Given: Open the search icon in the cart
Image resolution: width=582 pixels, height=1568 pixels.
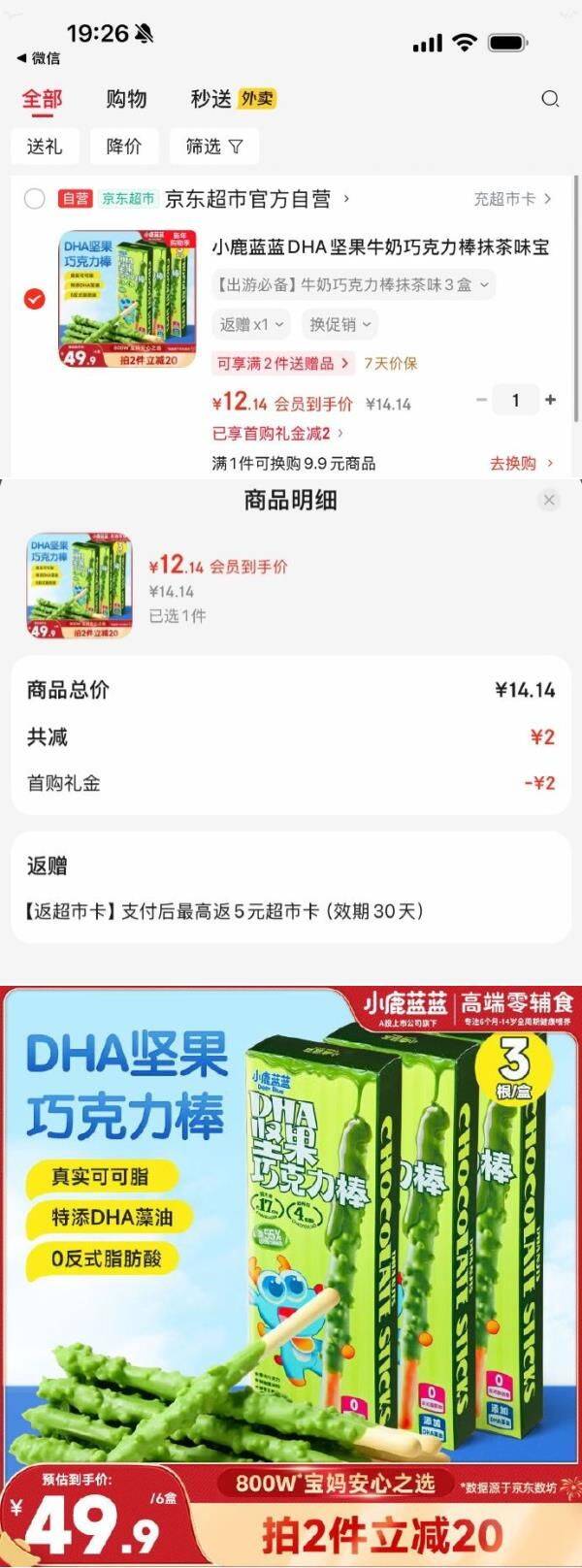Looking at the screenshot, I should pyautogui.click(x=550, y=99).
